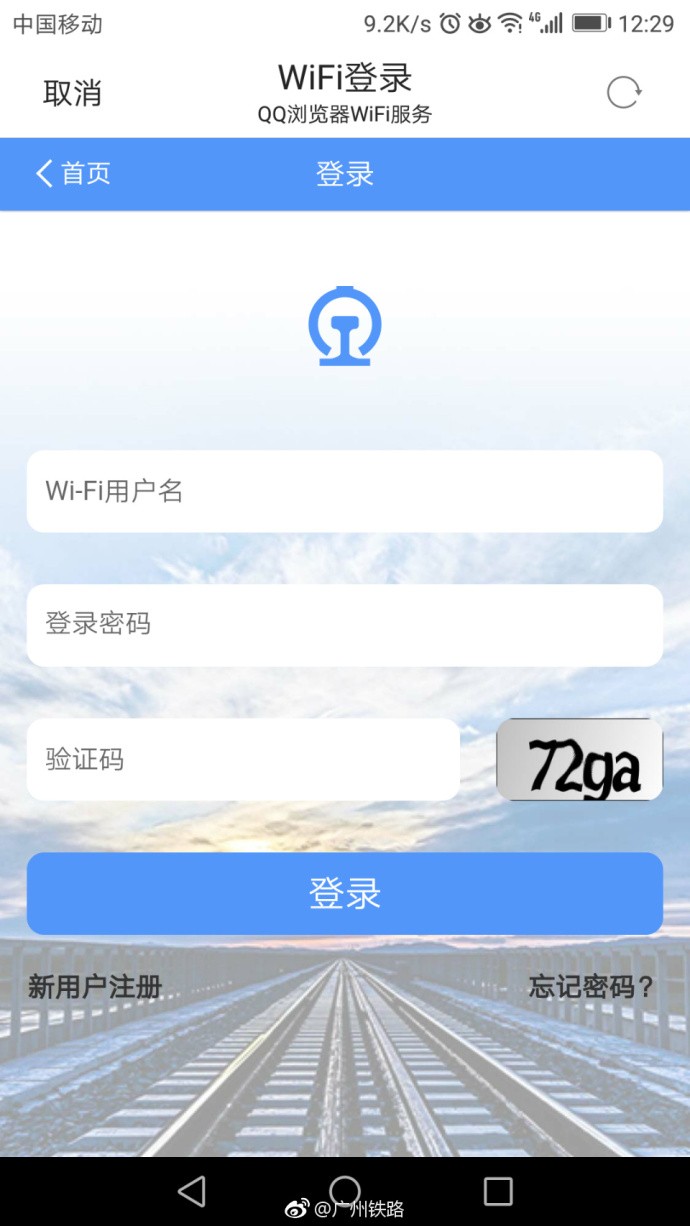Tap the system back button

tap(191, 1190)
